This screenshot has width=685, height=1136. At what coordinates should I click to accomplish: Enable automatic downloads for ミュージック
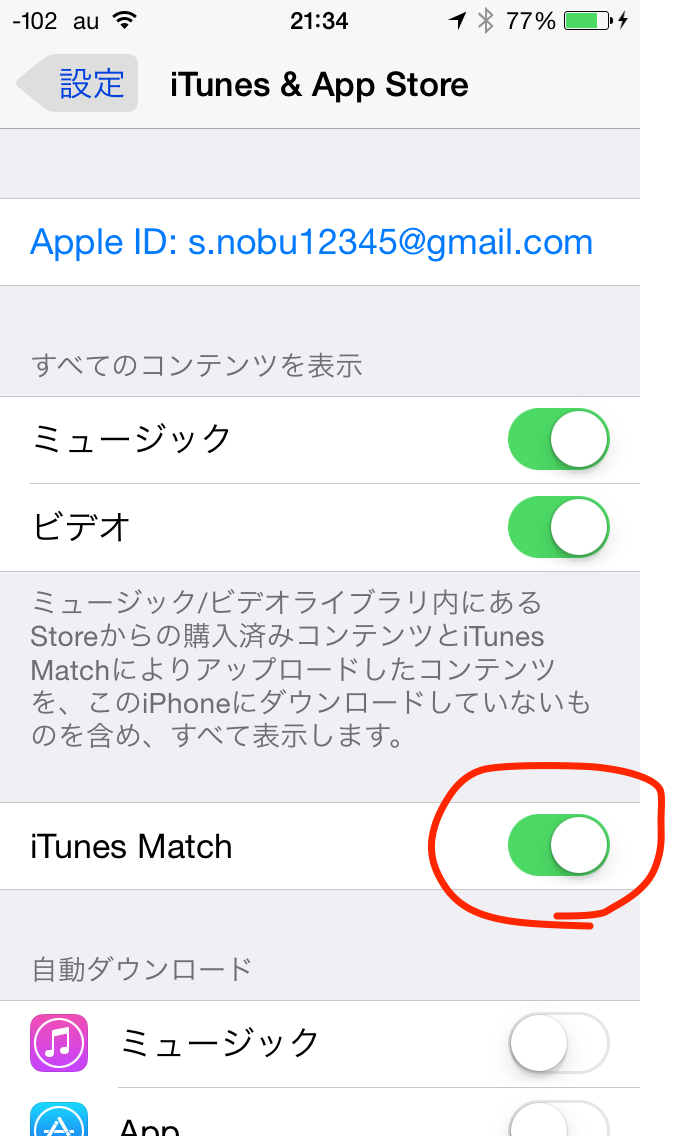pos(558,1043)
